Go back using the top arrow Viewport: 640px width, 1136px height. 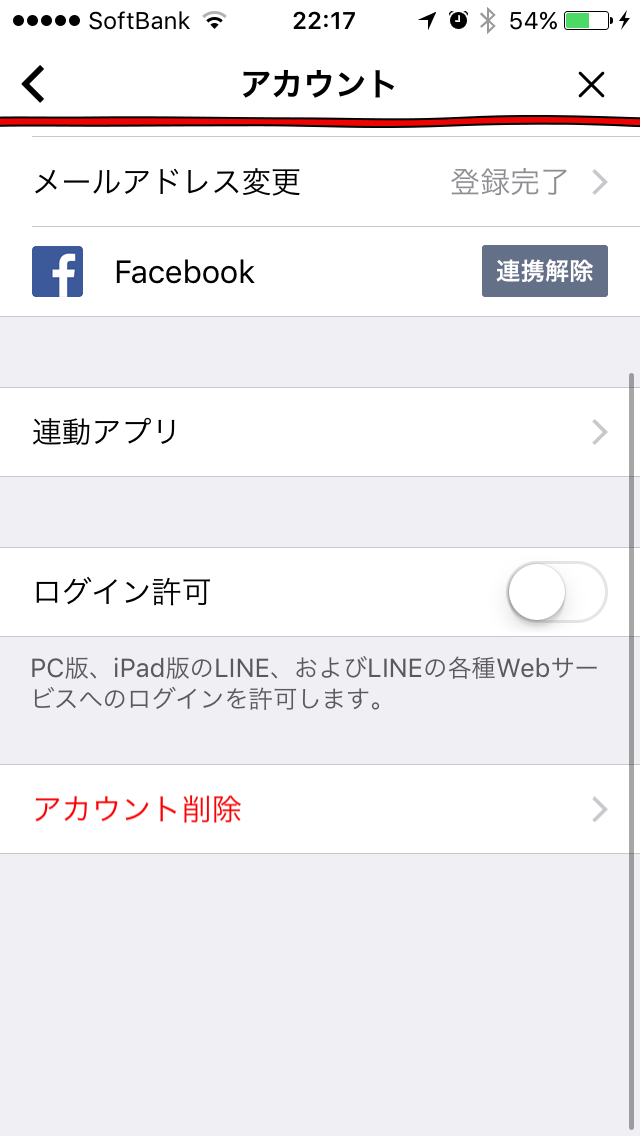coord(34,85)
